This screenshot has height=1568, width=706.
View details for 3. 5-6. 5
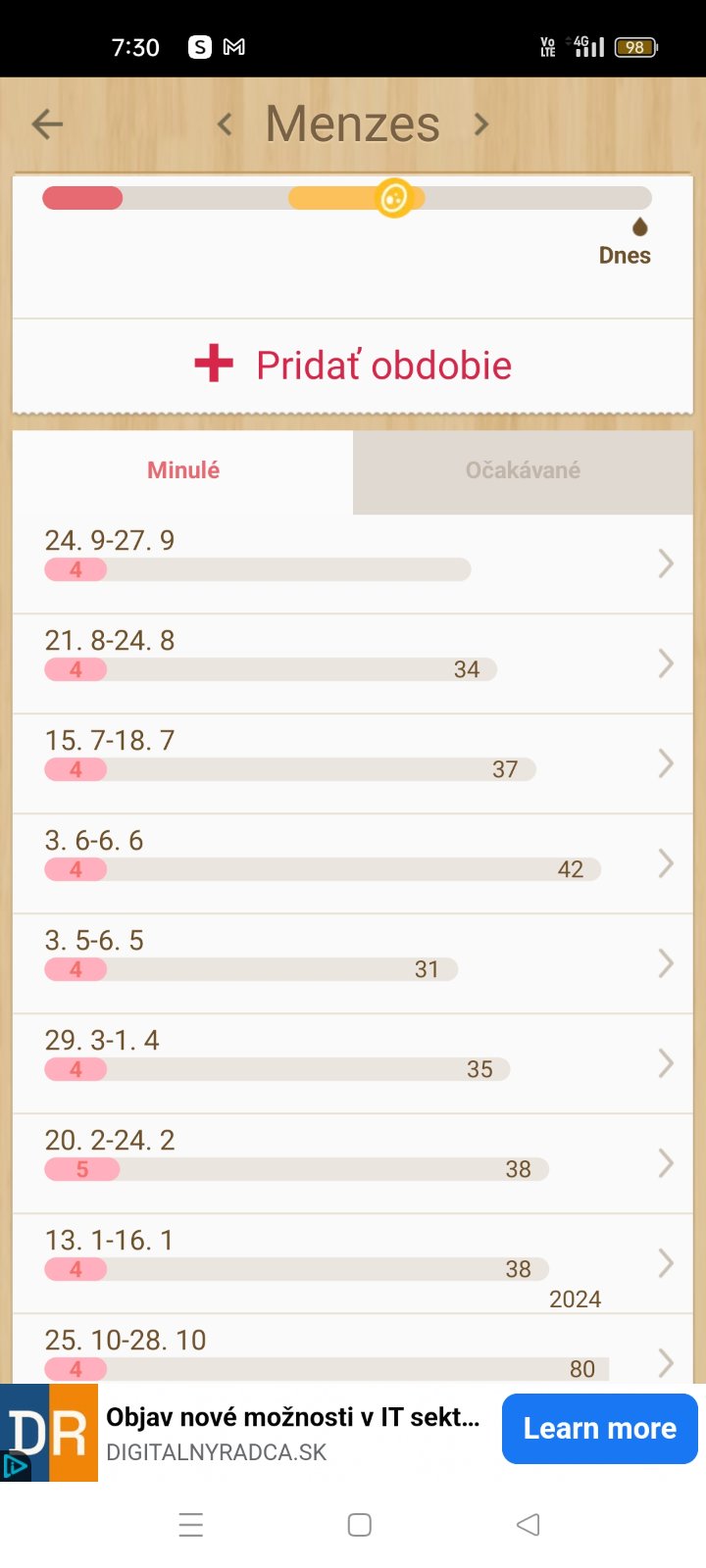353,963
